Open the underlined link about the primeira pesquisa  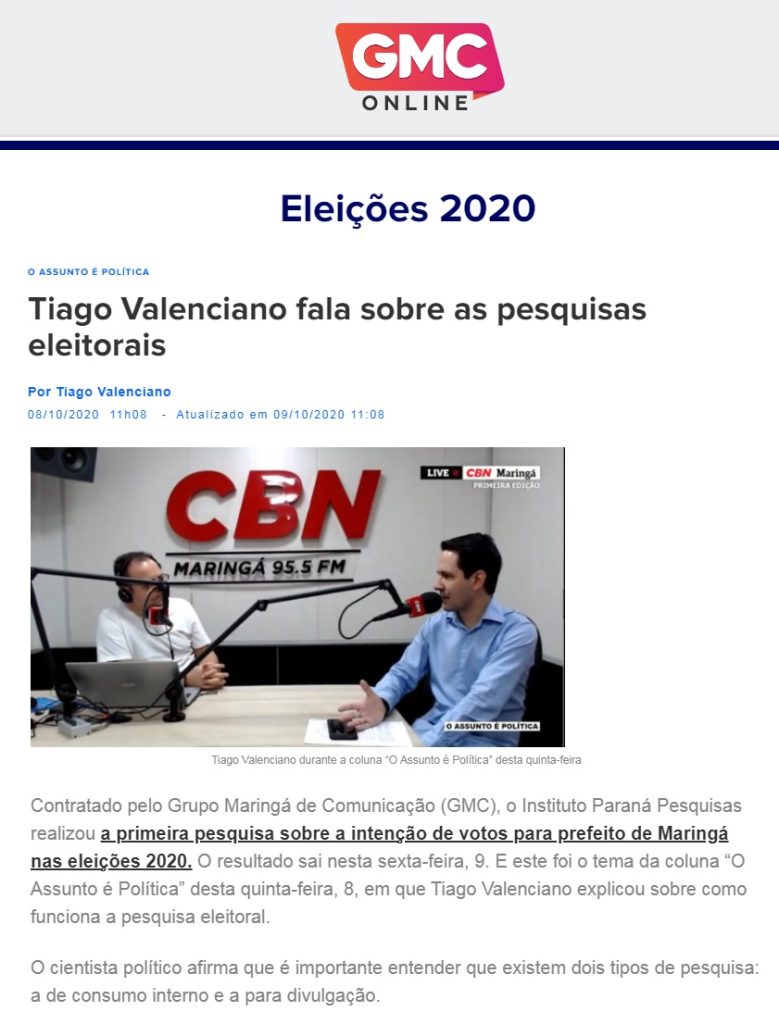[414, 834]
